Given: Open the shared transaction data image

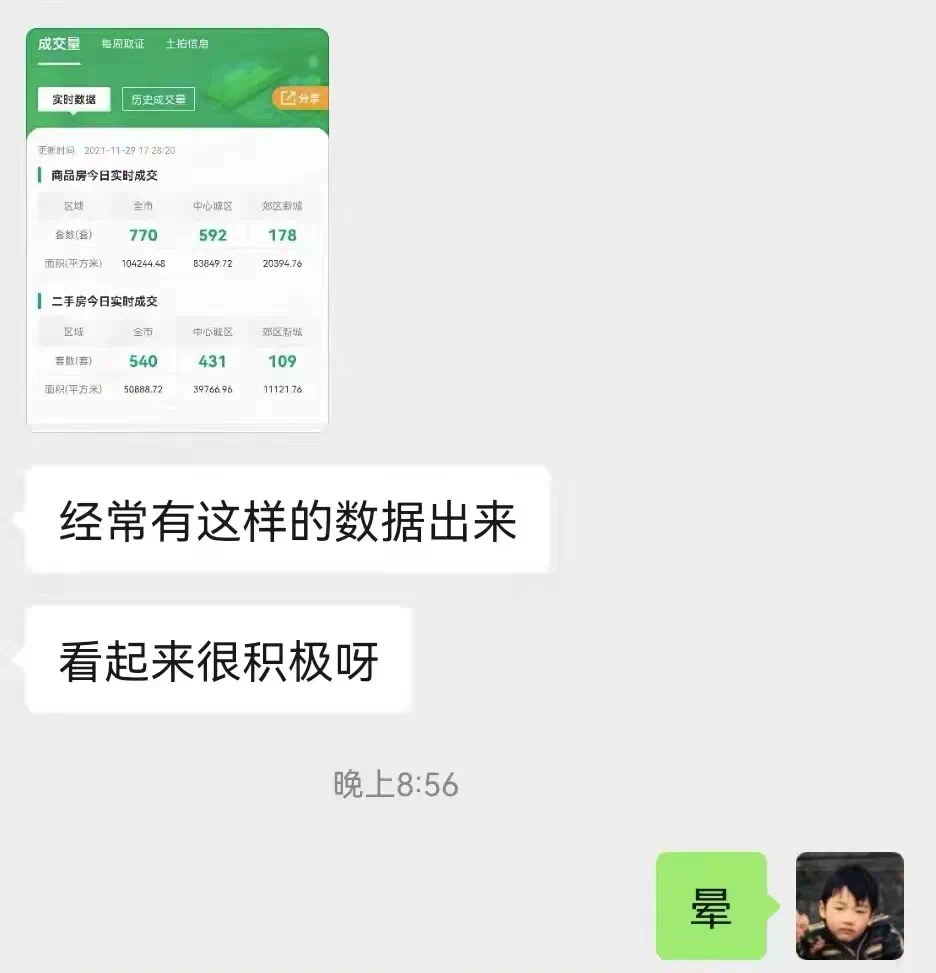Looking at the screenshot, I should 177,230.
